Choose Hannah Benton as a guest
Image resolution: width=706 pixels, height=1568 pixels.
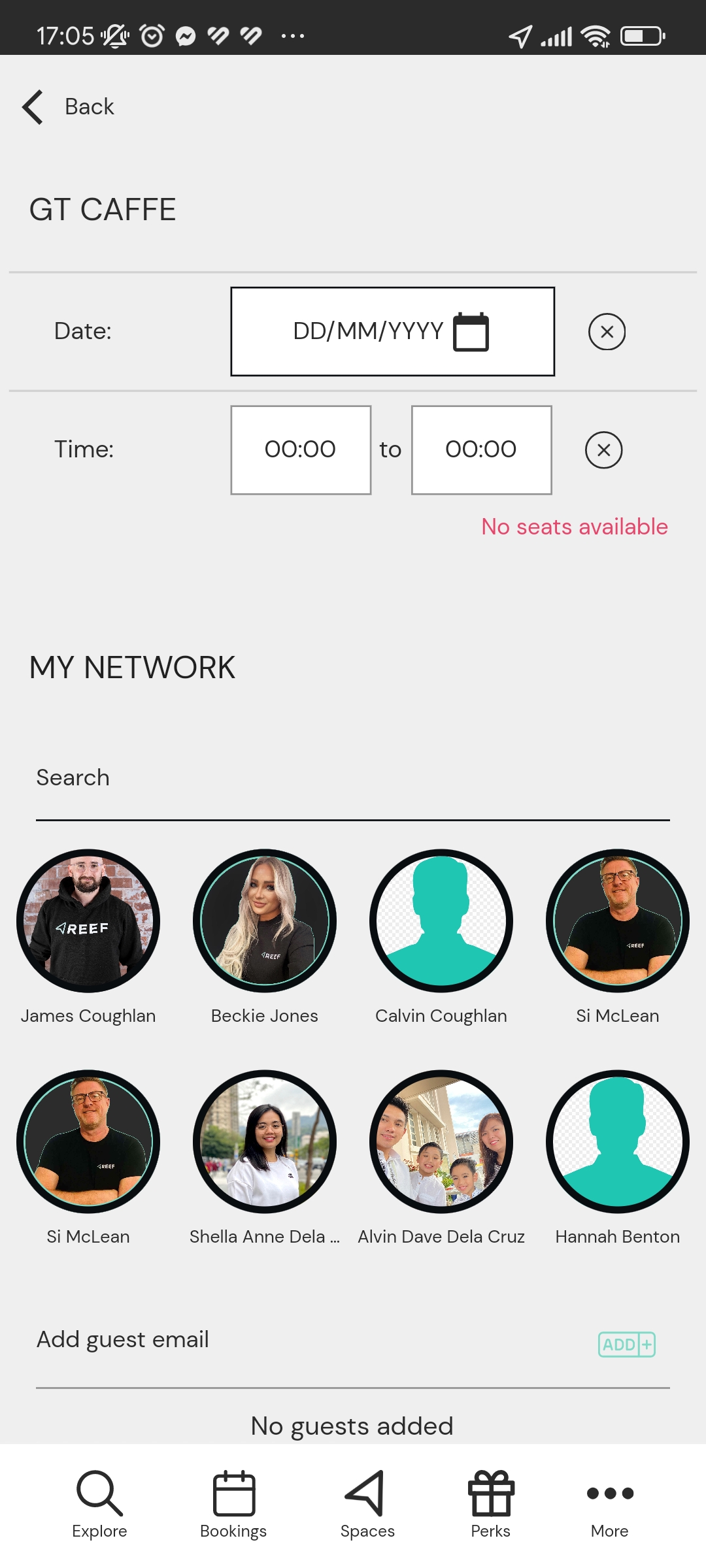pyautogui.click(x=618, y=1141)
